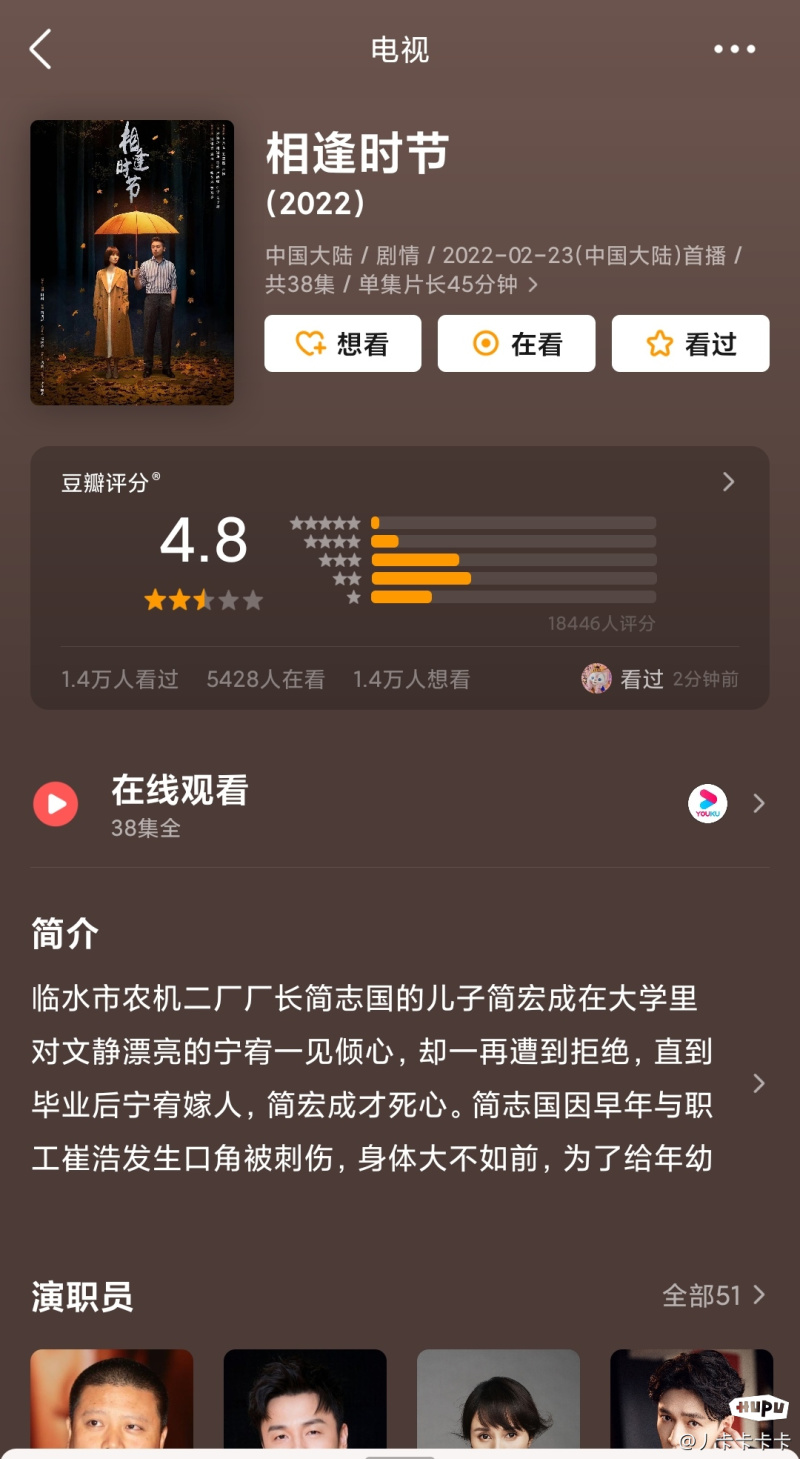Tap the circle icon on the 在看 button
The width and height of the screenshot is (800, 1459).
[486, 343]
